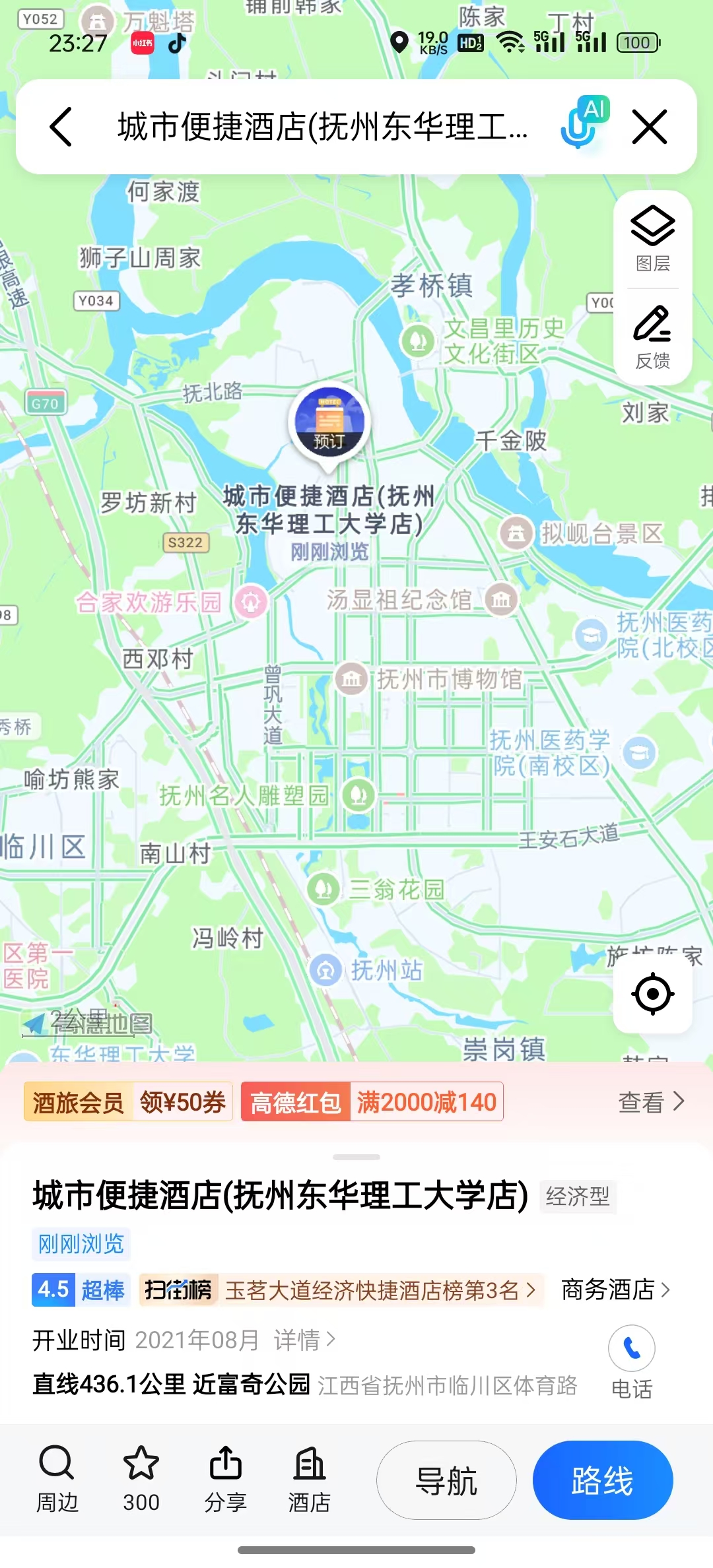The height and width of the screenshot is (1568, 713).
Task: Tap 查看 to view the coupons
Action: tap(651, 1101)
